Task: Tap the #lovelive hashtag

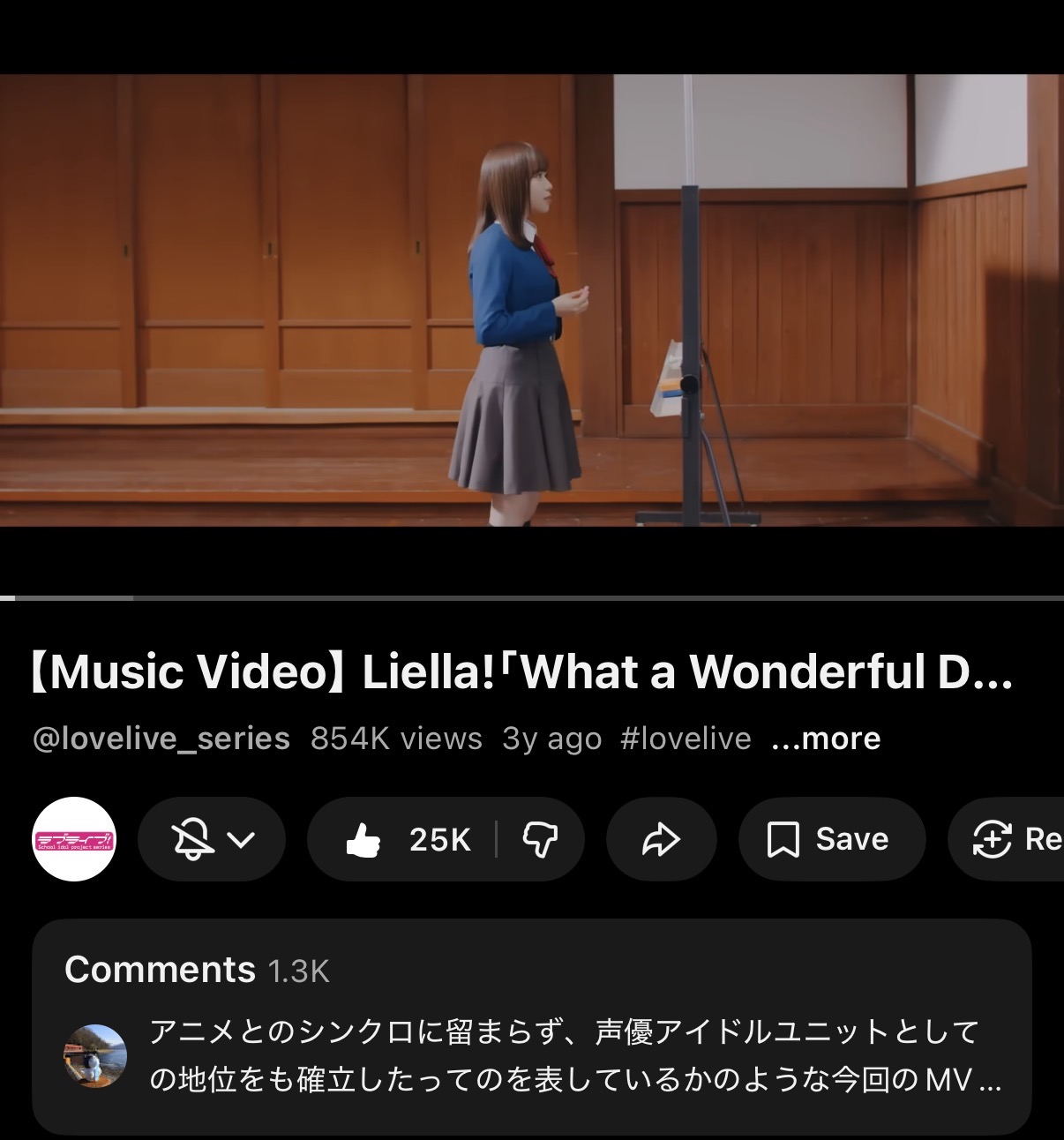Action: coord(686,739)
